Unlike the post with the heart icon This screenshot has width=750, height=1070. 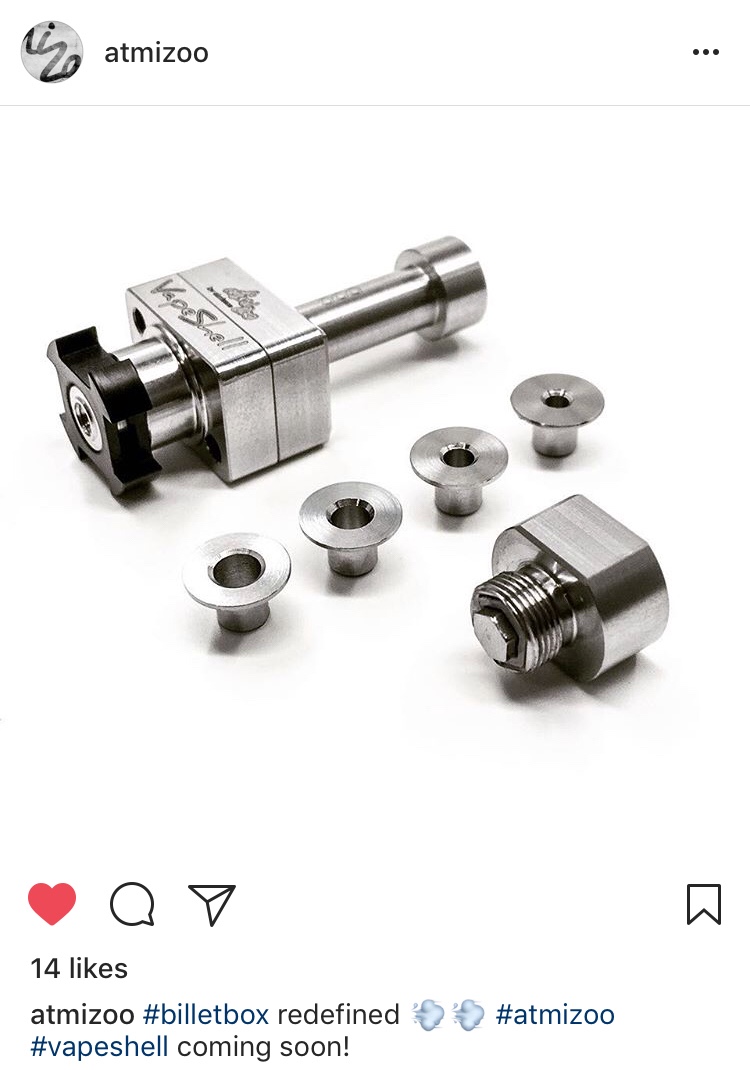[x=52, y=904]
